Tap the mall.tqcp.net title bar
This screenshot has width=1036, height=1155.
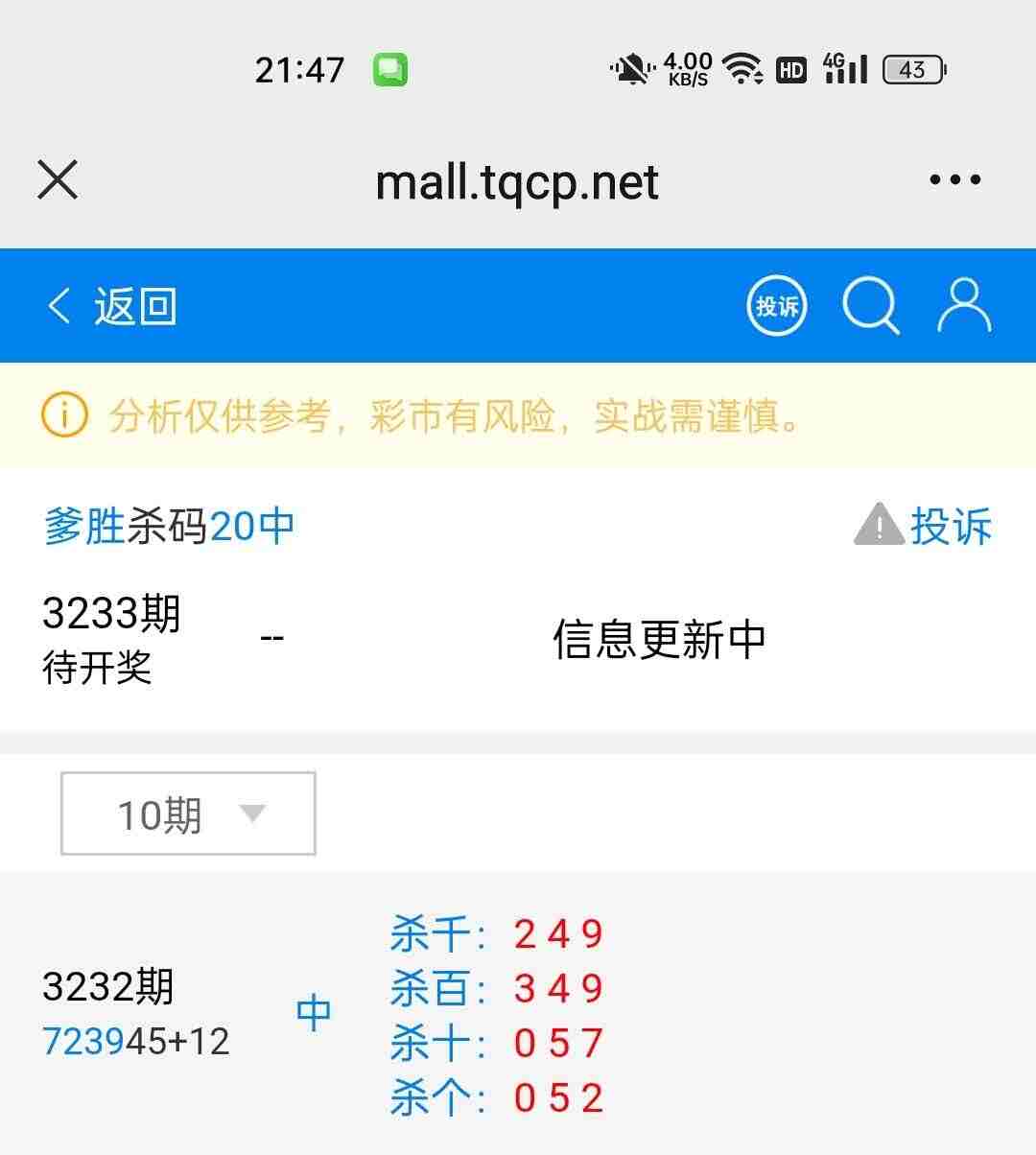click(x=518, y=180)
